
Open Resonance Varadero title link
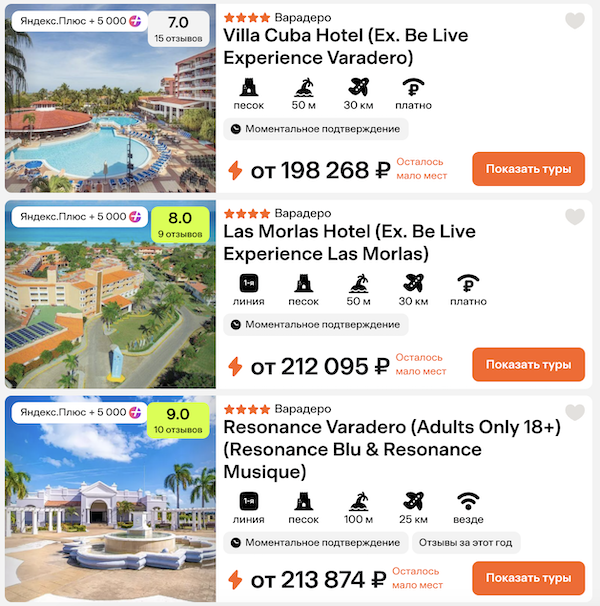[x=390, y=449]
